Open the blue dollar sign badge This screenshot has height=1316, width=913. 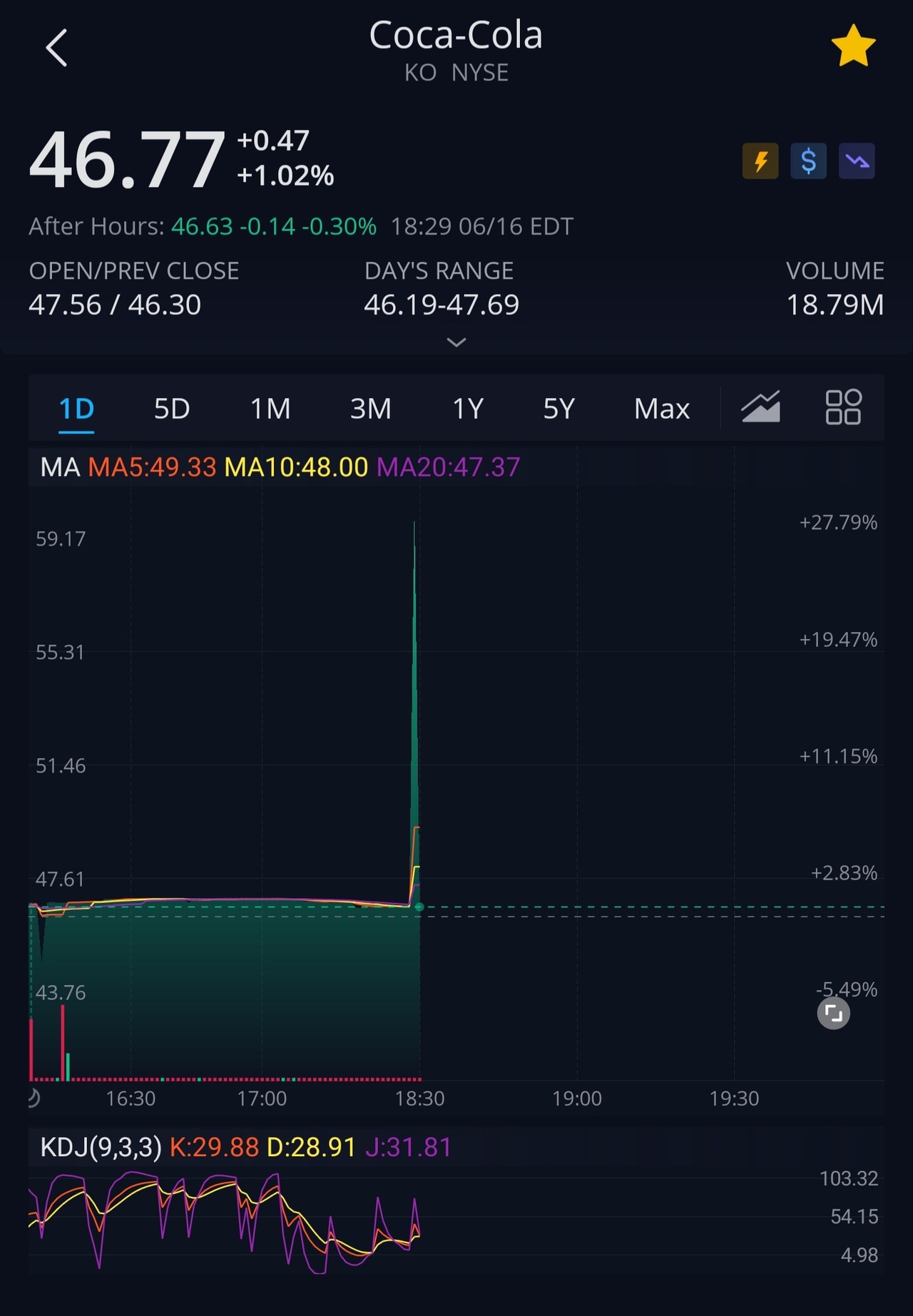click(808, 160)
